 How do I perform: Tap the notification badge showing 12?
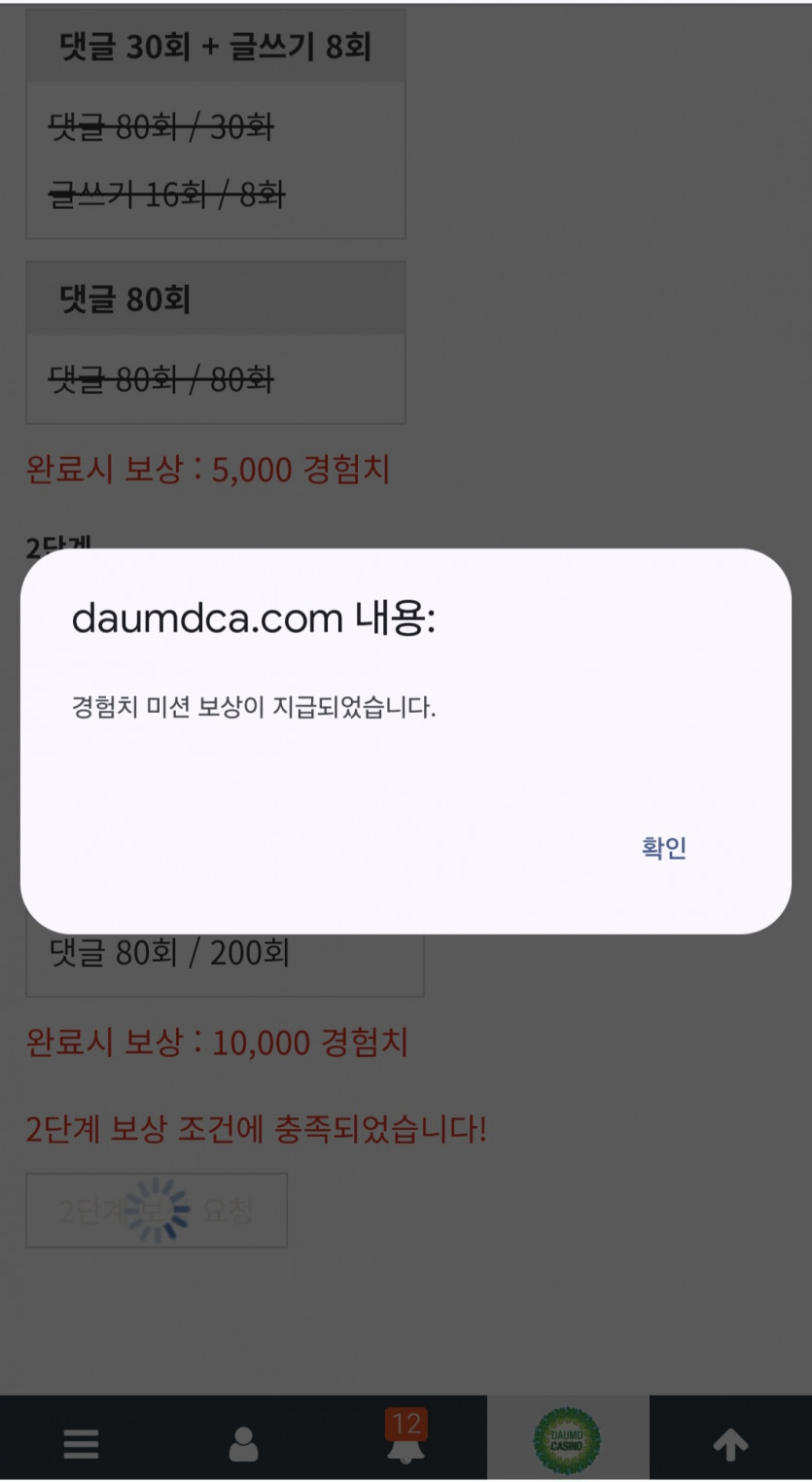click(x=407, y=1426)
